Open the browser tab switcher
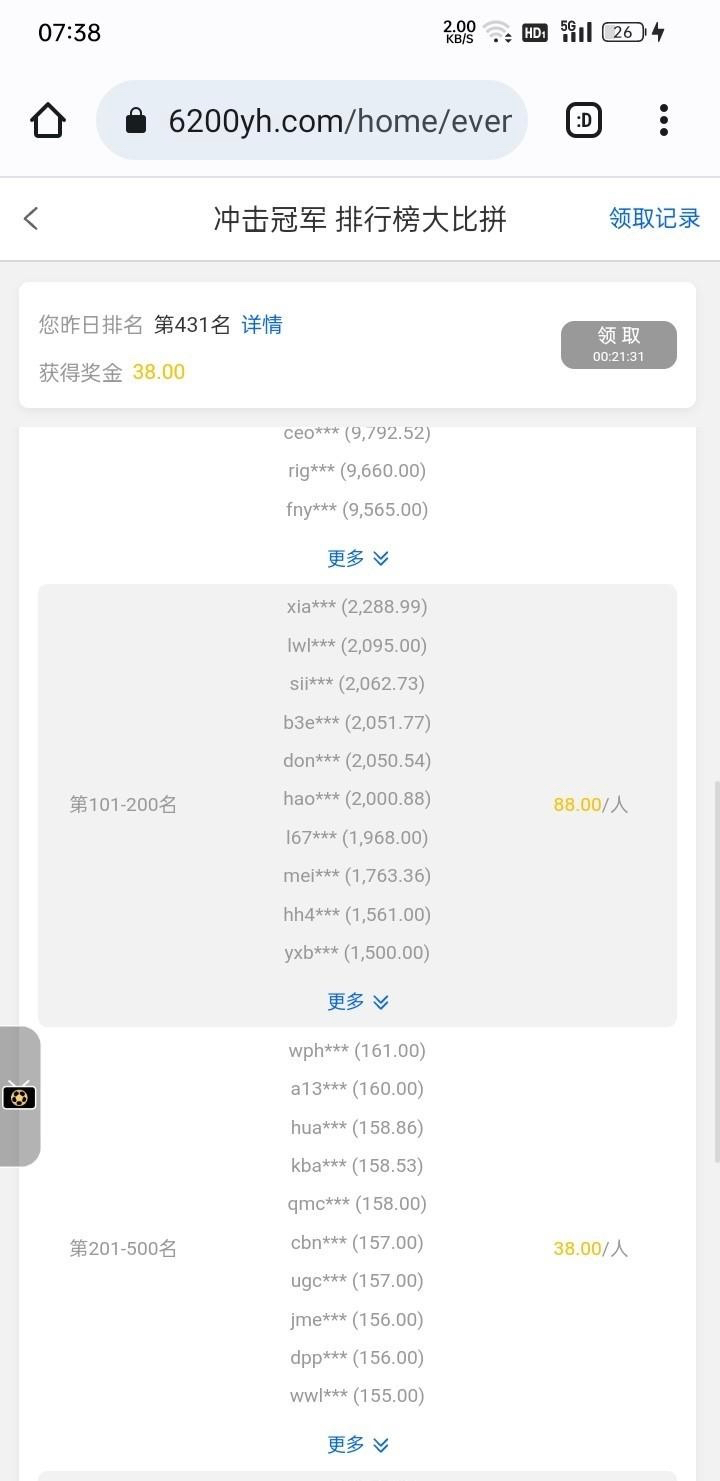The width and height of the screenshot is (720, 1481). [x=584, y=121]
